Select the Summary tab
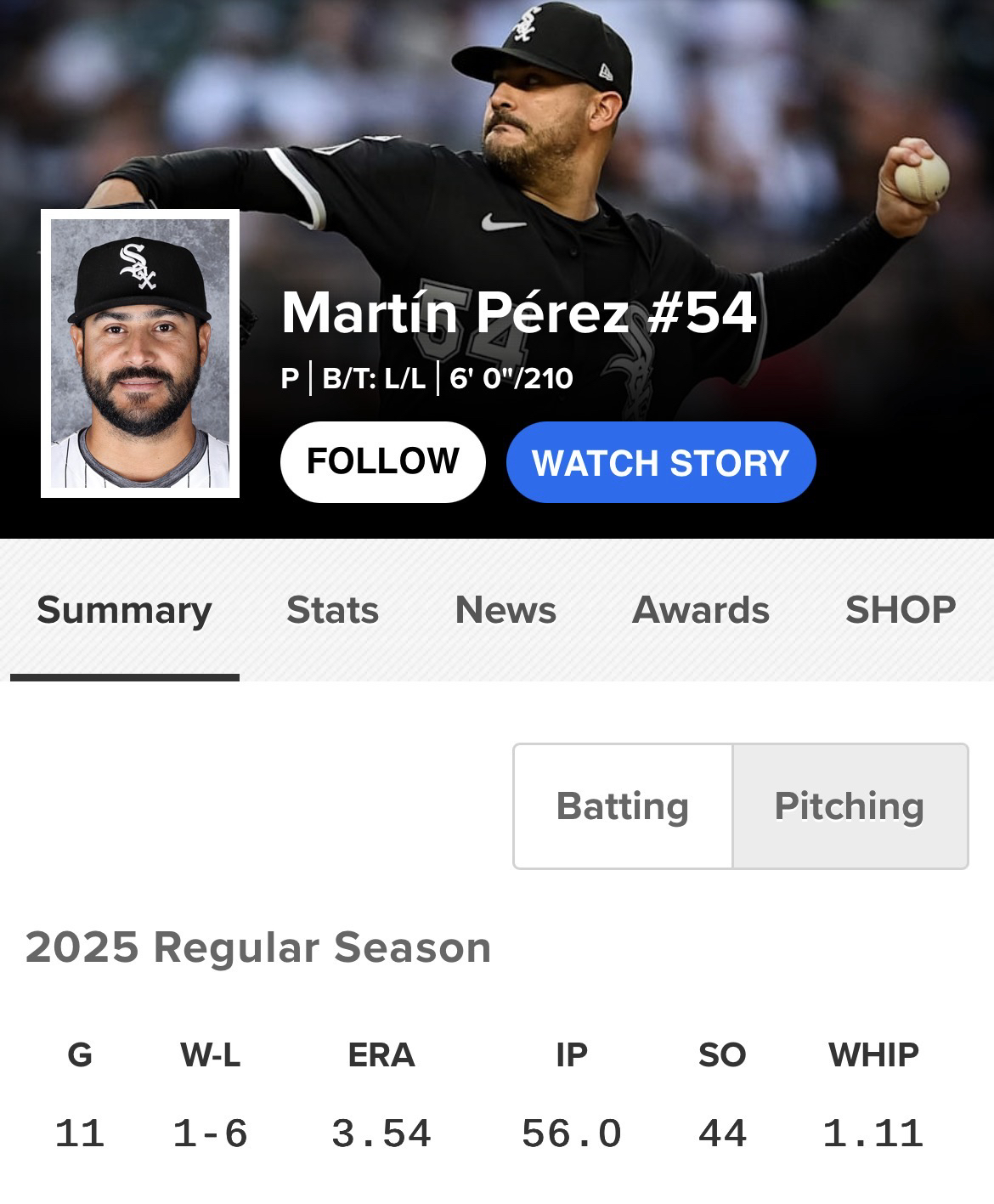 click(124, 610)
